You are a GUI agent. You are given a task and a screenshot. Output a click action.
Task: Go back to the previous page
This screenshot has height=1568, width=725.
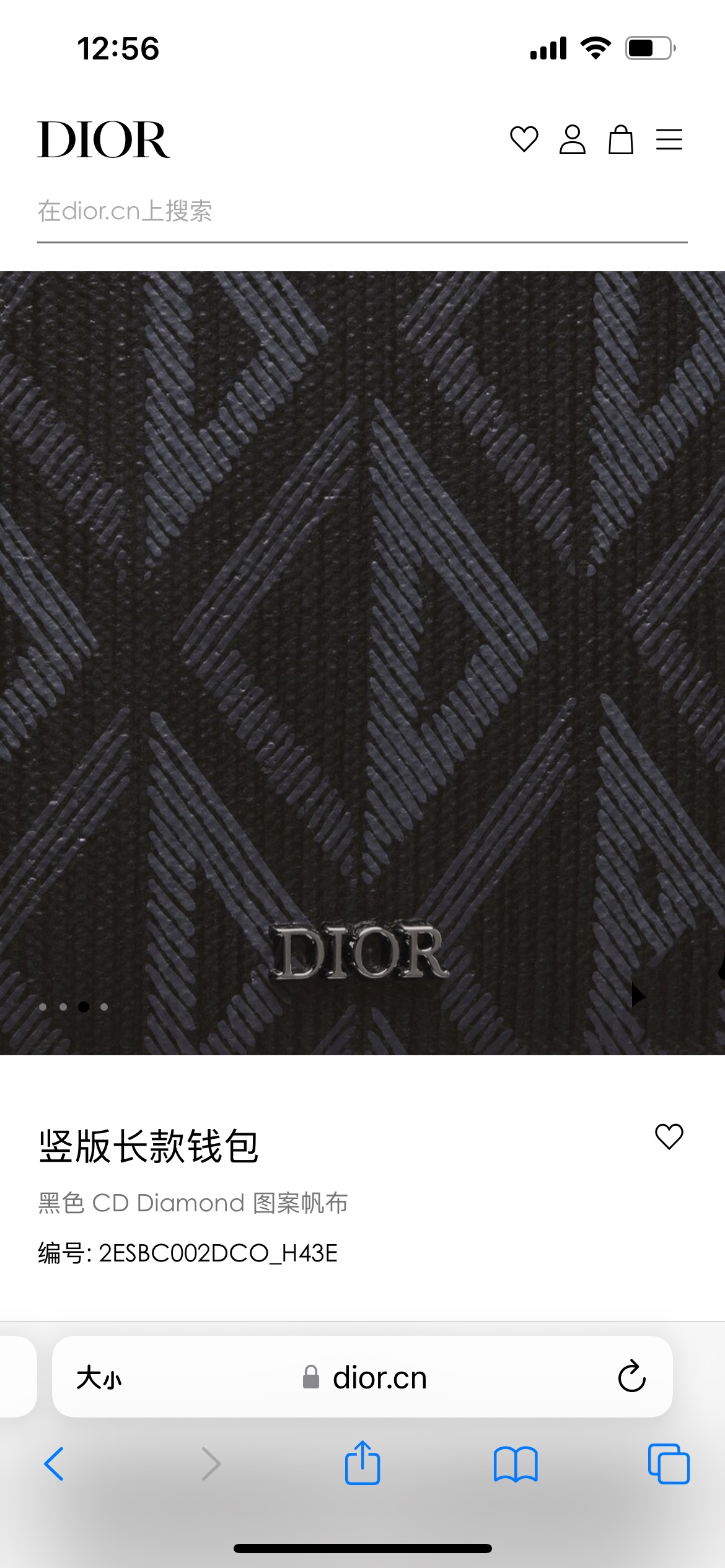(54, 1464)
